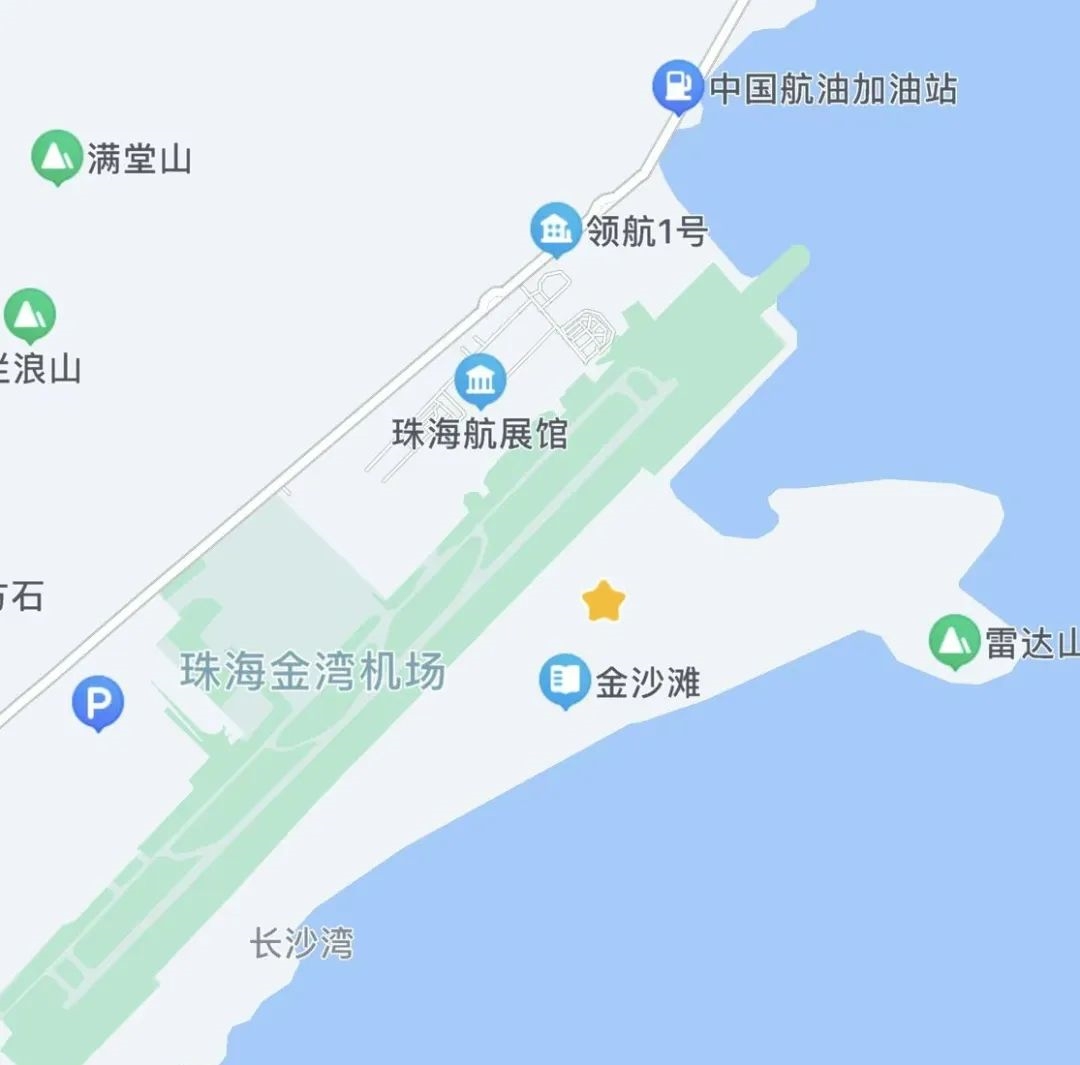This screenshot has height=1065, width=1080.
Task: Open the 中国航油加油站 gas station marker
Action: (678, 86)
